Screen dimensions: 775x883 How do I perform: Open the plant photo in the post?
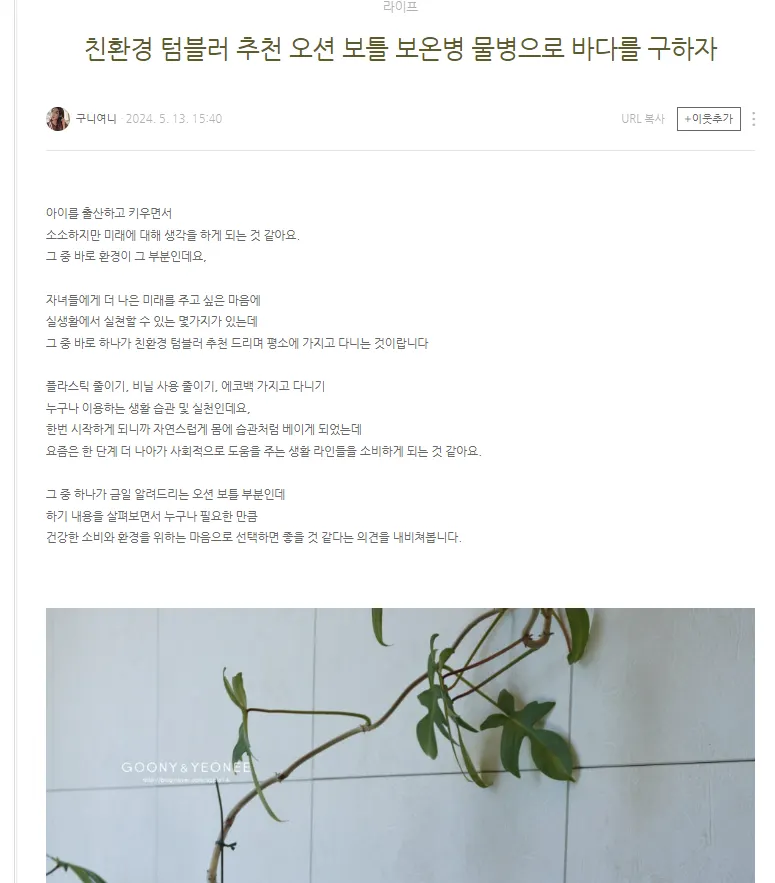click(x=400, y=745)
